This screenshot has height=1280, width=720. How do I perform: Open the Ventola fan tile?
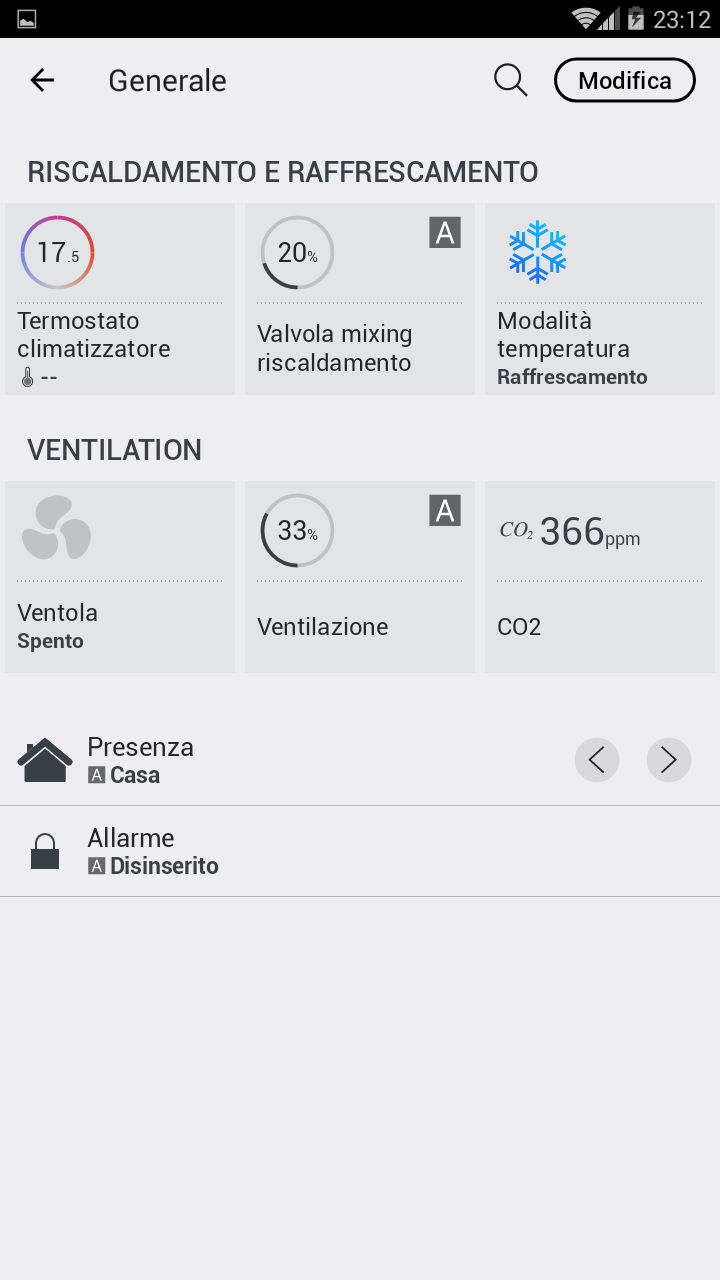[120, 577]
